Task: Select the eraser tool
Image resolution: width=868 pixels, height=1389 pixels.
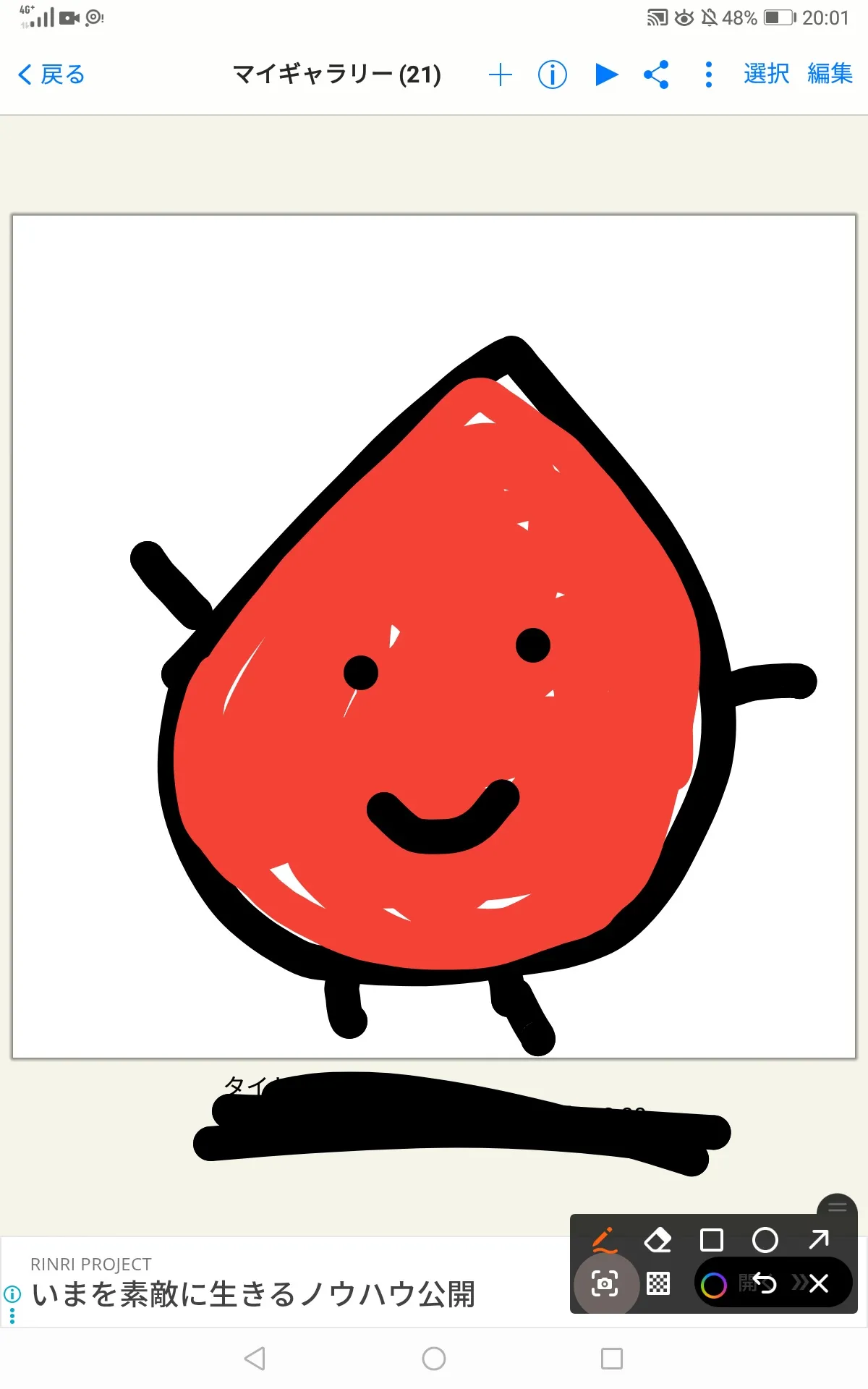Action: coord(658,1240)
